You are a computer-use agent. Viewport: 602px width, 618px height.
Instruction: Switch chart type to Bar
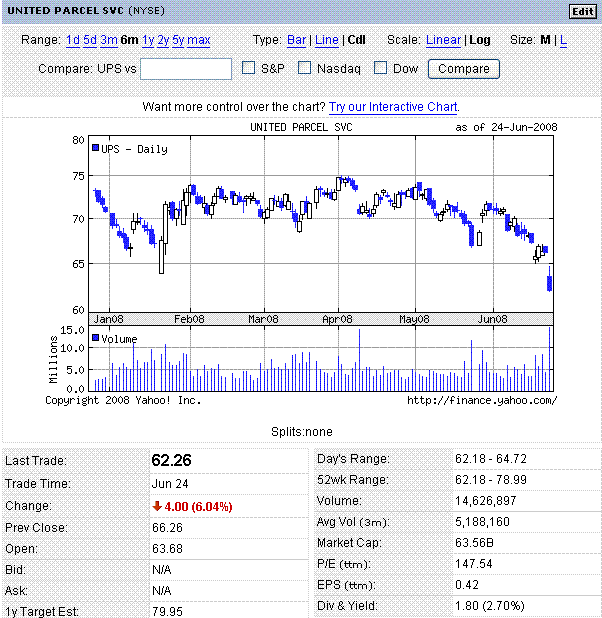[296, 40]
